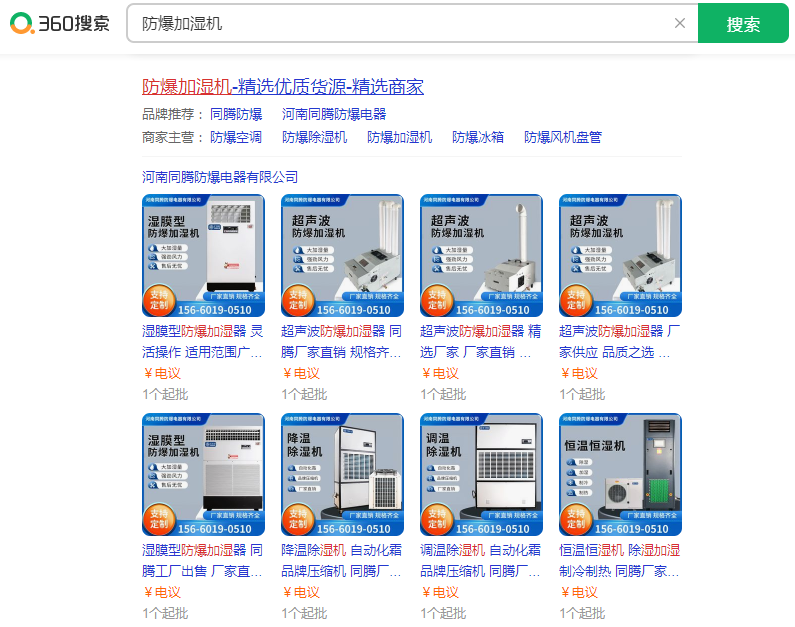Open the 湿膜型防爆加湿器 同腾工厂出售 product card
This screenshot has width=795, height=627.
click(203, 476)
